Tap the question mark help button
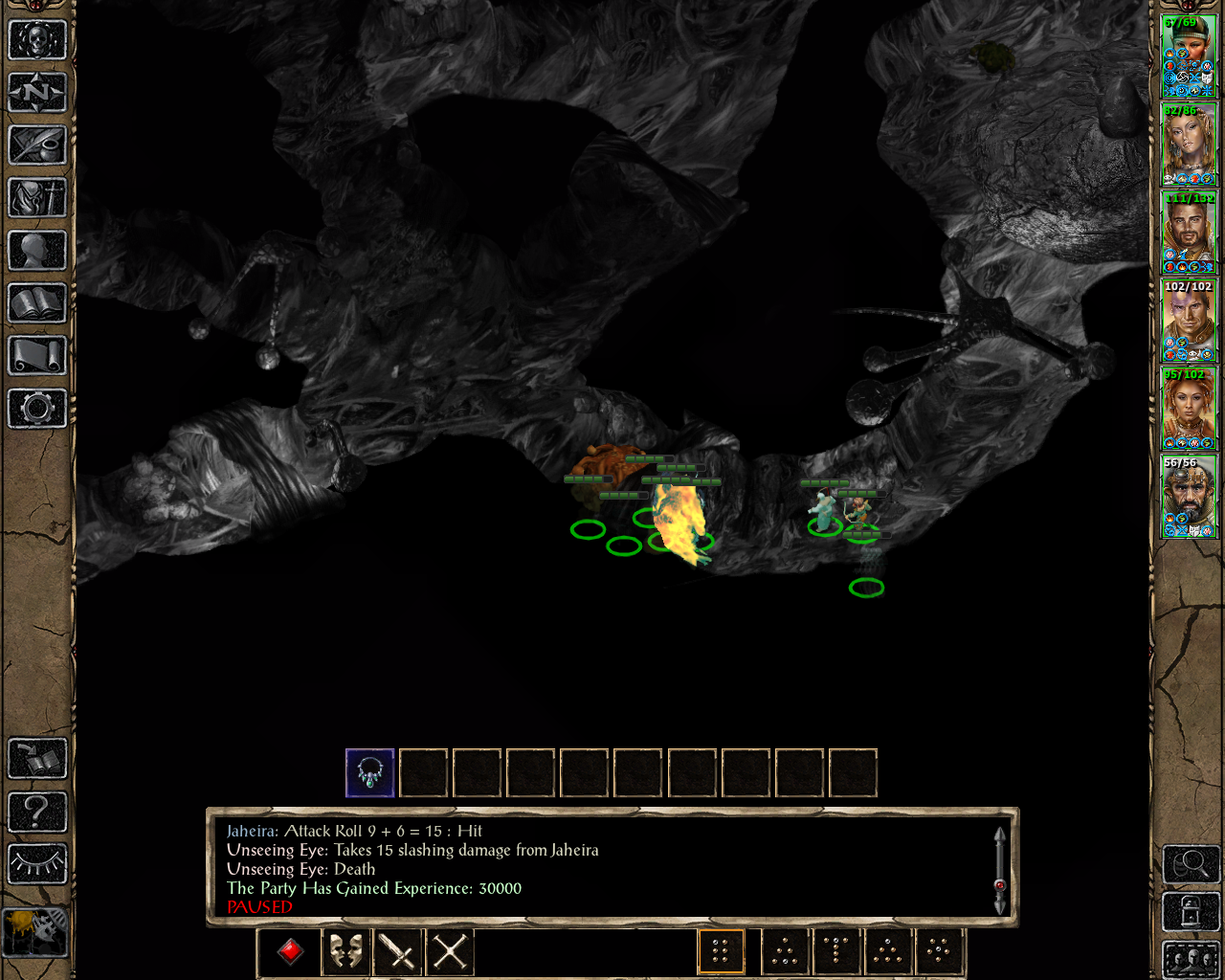Screen dimensions: 1225x980 [x=36, y=813]
